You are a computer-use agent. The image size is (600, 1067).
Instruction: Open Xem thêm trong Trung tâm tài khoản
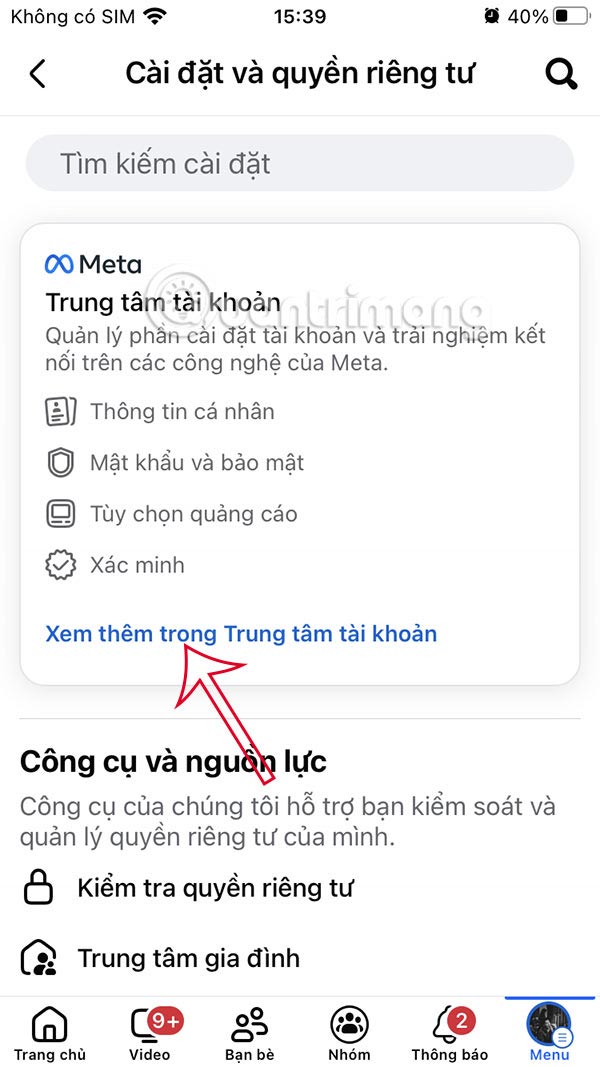(x=241, y=634)
